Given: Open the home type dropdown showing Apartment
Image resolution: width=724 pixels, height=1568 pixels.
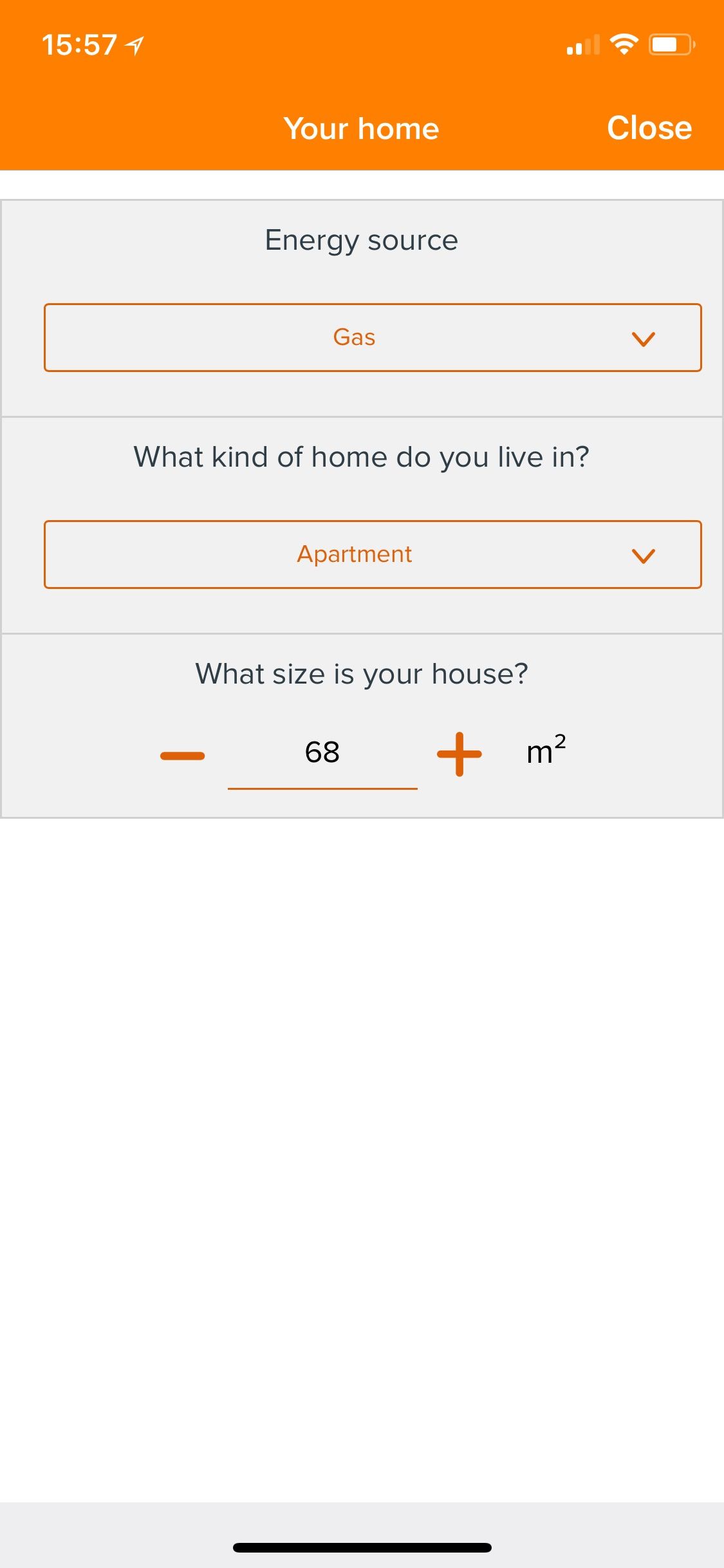Looking at the screenshot, I should [x=372, y=555].
